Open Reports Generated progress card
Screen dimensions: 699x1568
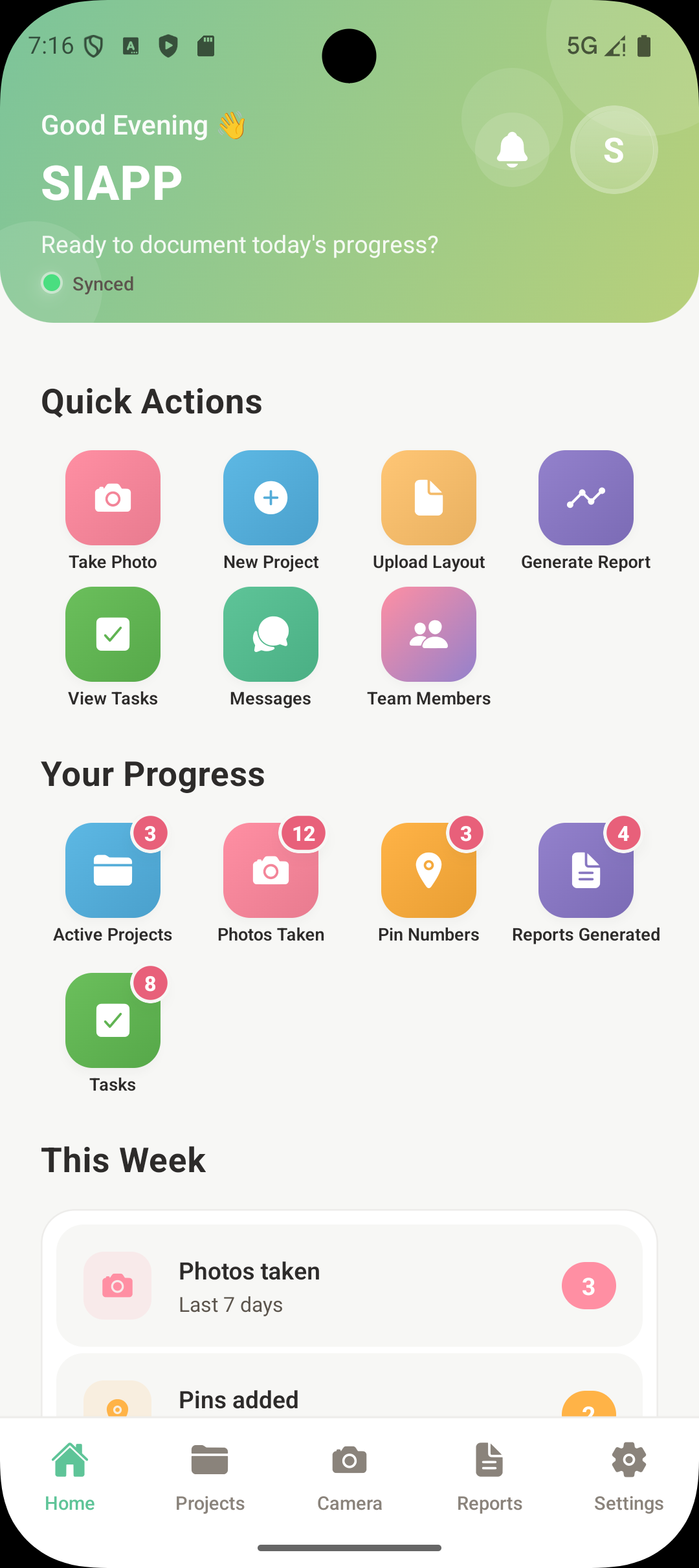point(586,869)
